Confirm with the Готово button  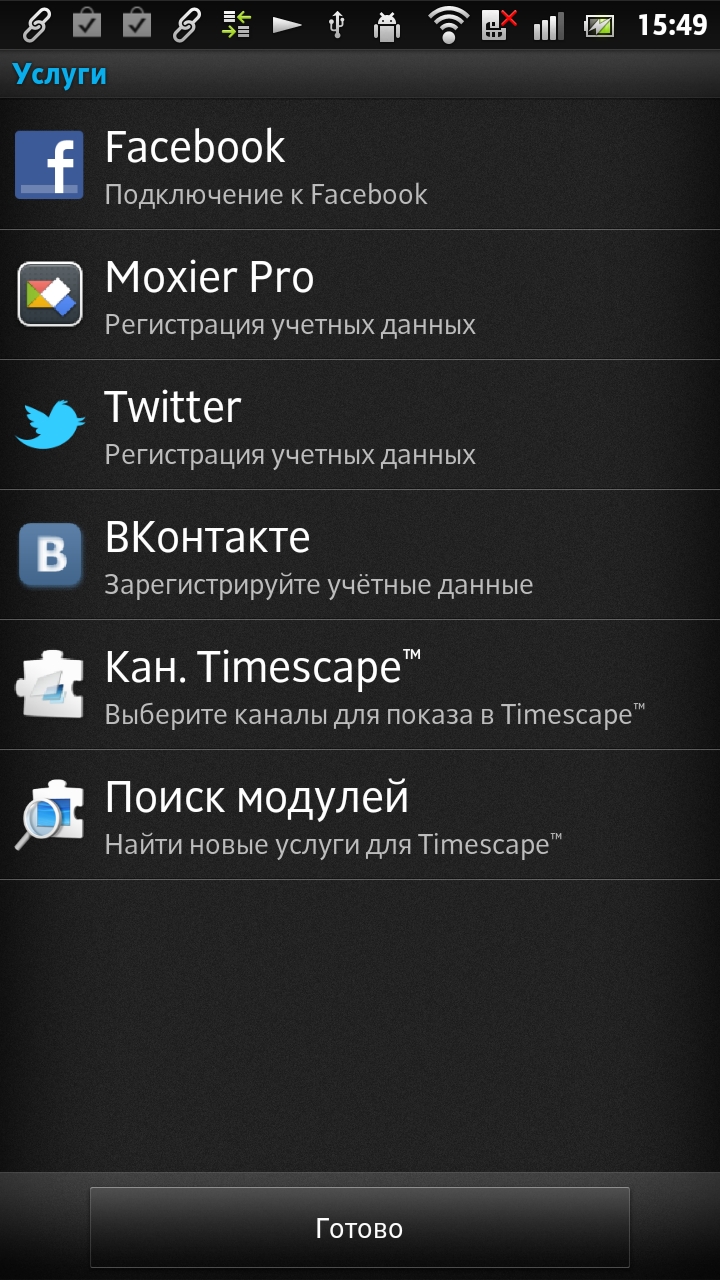(360, 1228)
